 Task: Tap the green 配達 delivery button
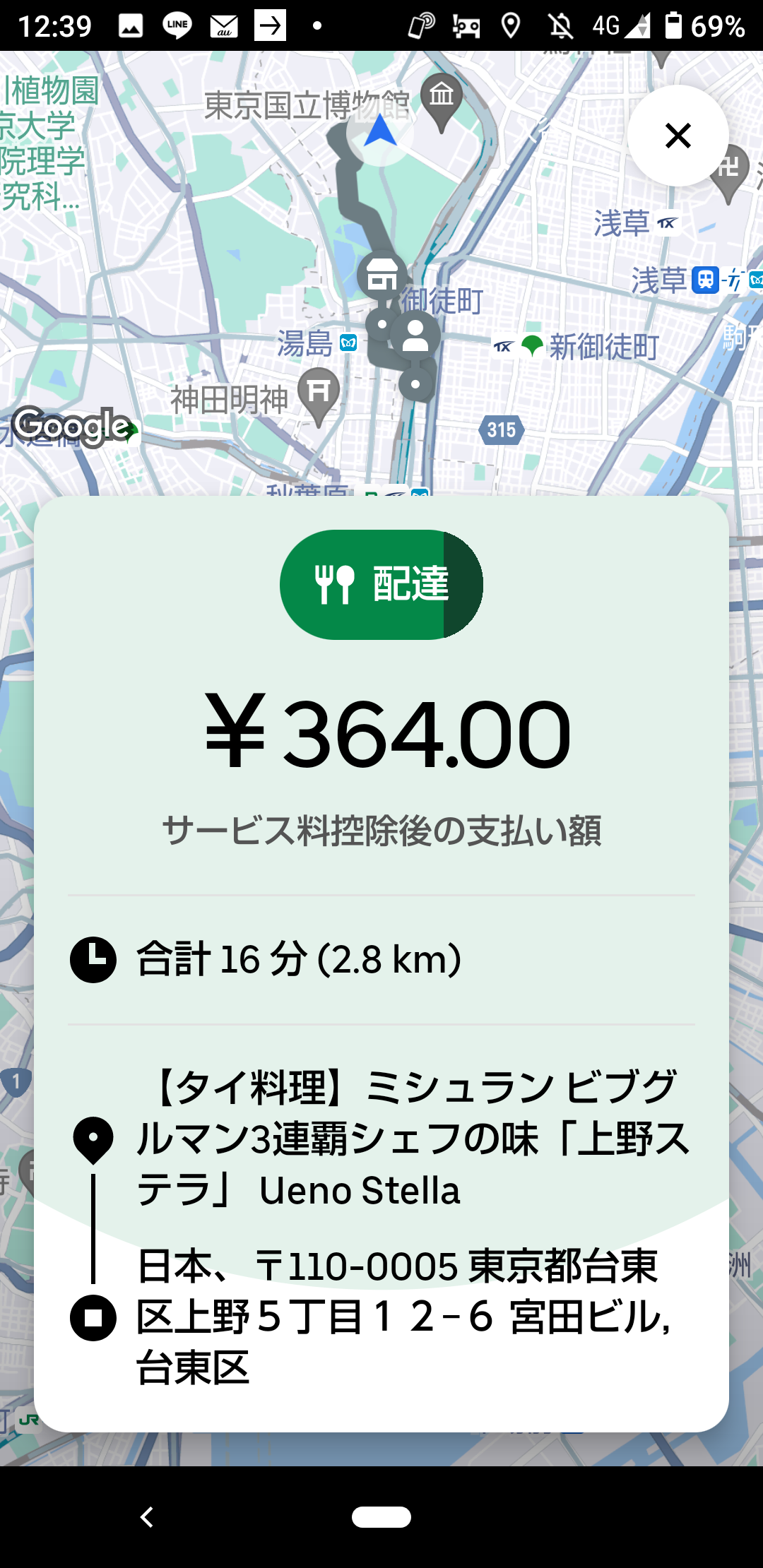[x=381, y=585]
